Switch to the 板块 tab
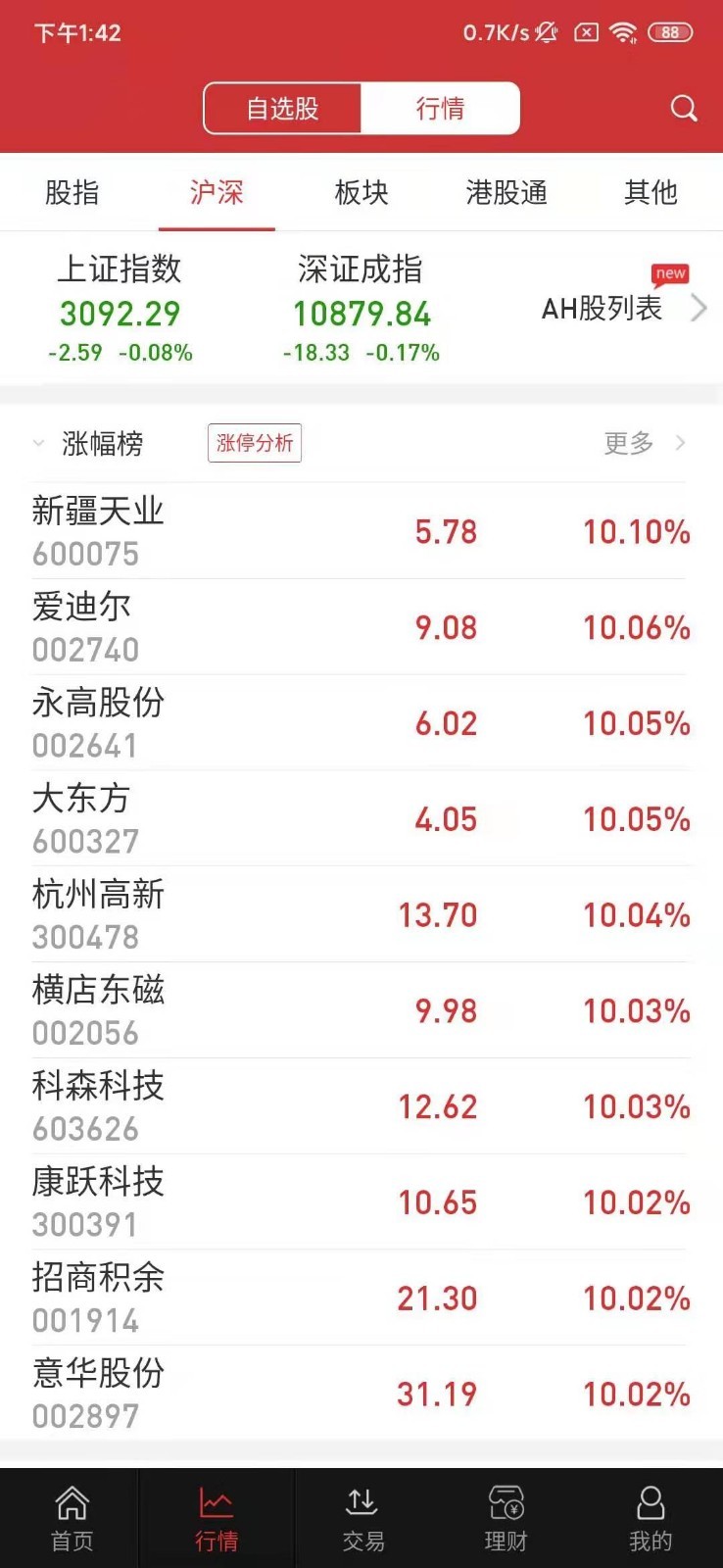The height and width of the screenshot is (1568, 723). click(x=361, y=192)
